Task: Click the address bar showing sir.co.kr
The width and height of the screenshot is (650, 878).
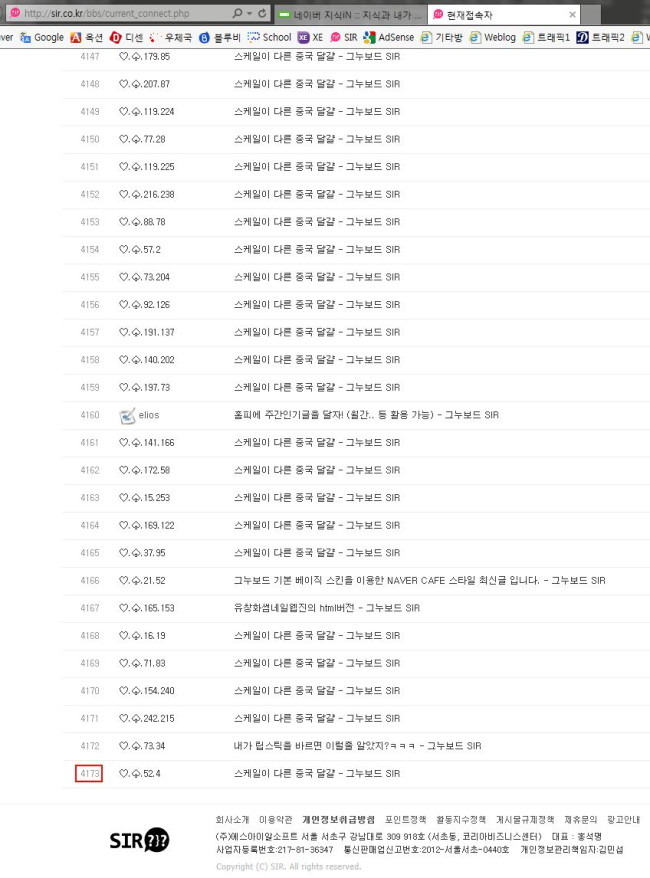Action: click(x=120, y=14)
